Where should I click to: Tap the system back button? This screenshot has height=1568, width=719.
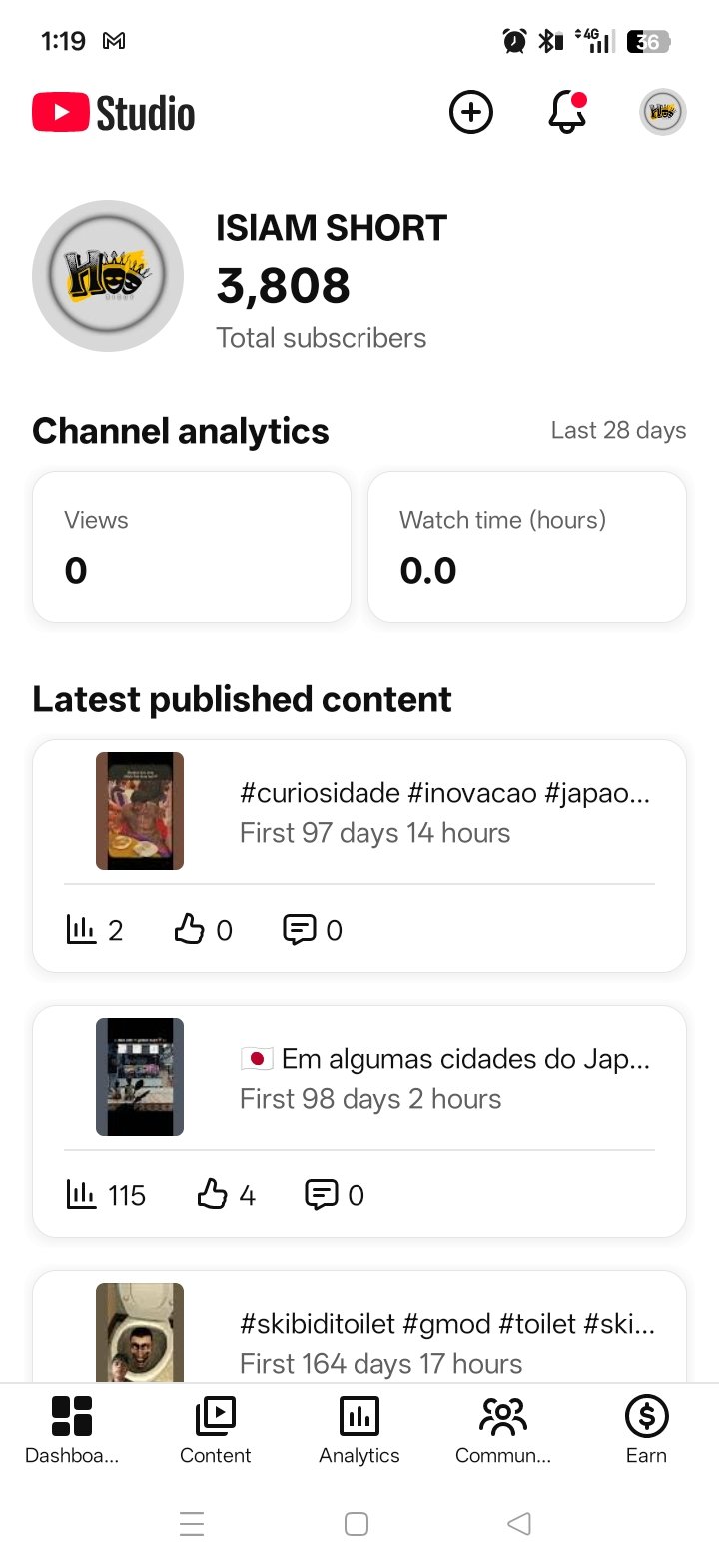pos(519,1523)
